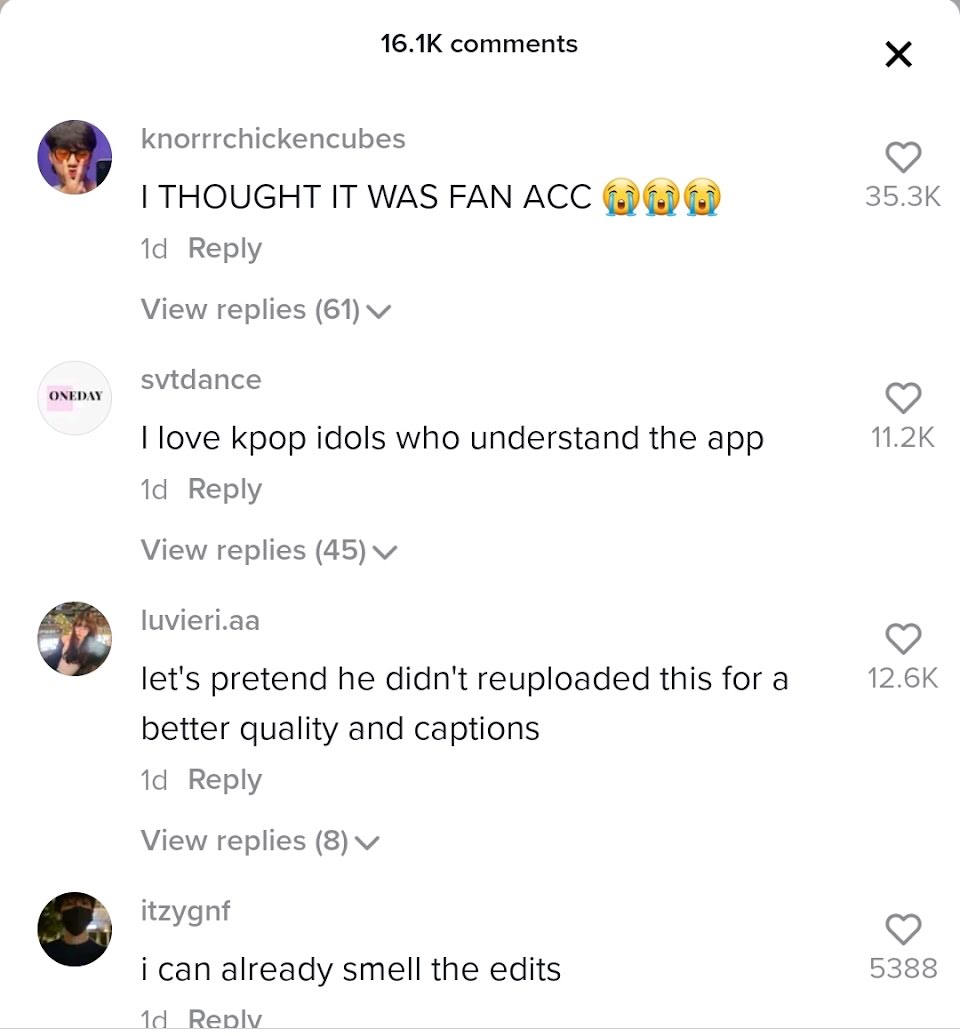Open itzygnf's profile avatar
Viewport: 960px width, 1036px height.
click(75, 930)
